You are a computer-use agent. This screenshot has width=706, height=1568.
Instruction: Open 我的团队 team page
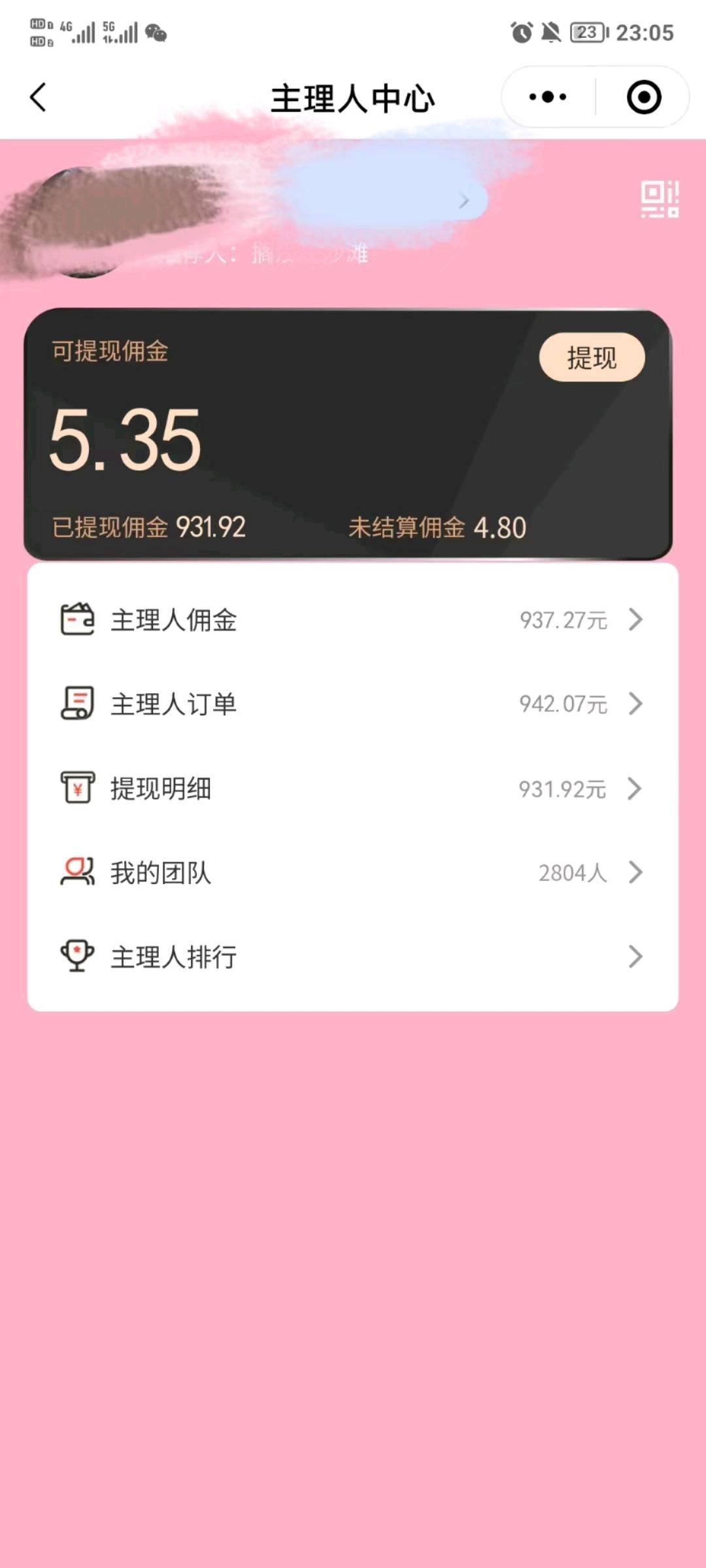[353, 872]
